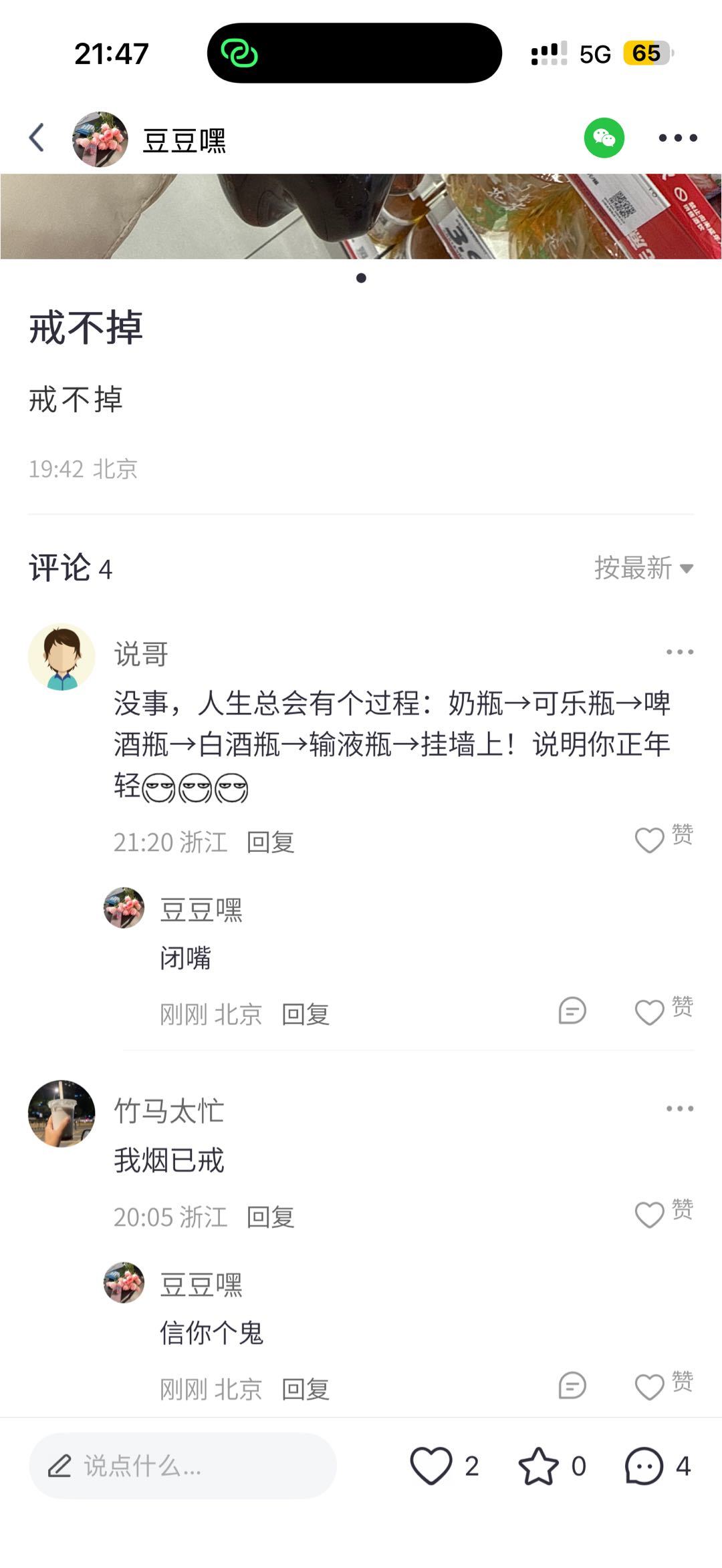Like this post with the bottom heart
Screen dimensions: 722x1568
tap(431, 1466)
